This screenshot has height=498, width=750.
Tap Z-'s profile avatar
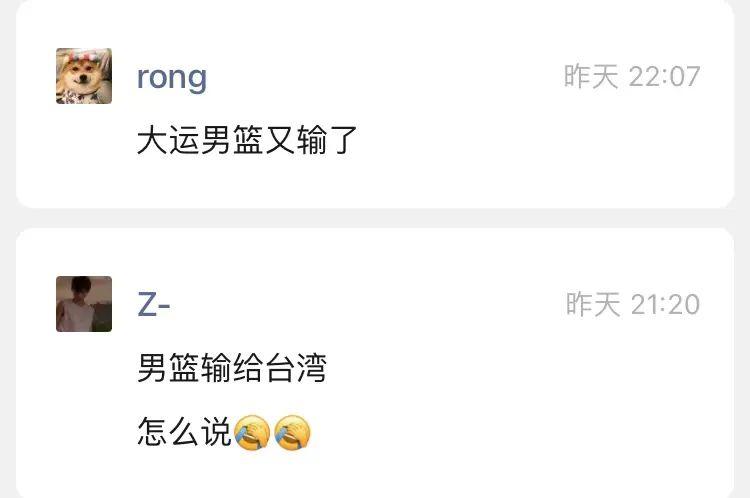pyautogui.click(x=84, y=304)
